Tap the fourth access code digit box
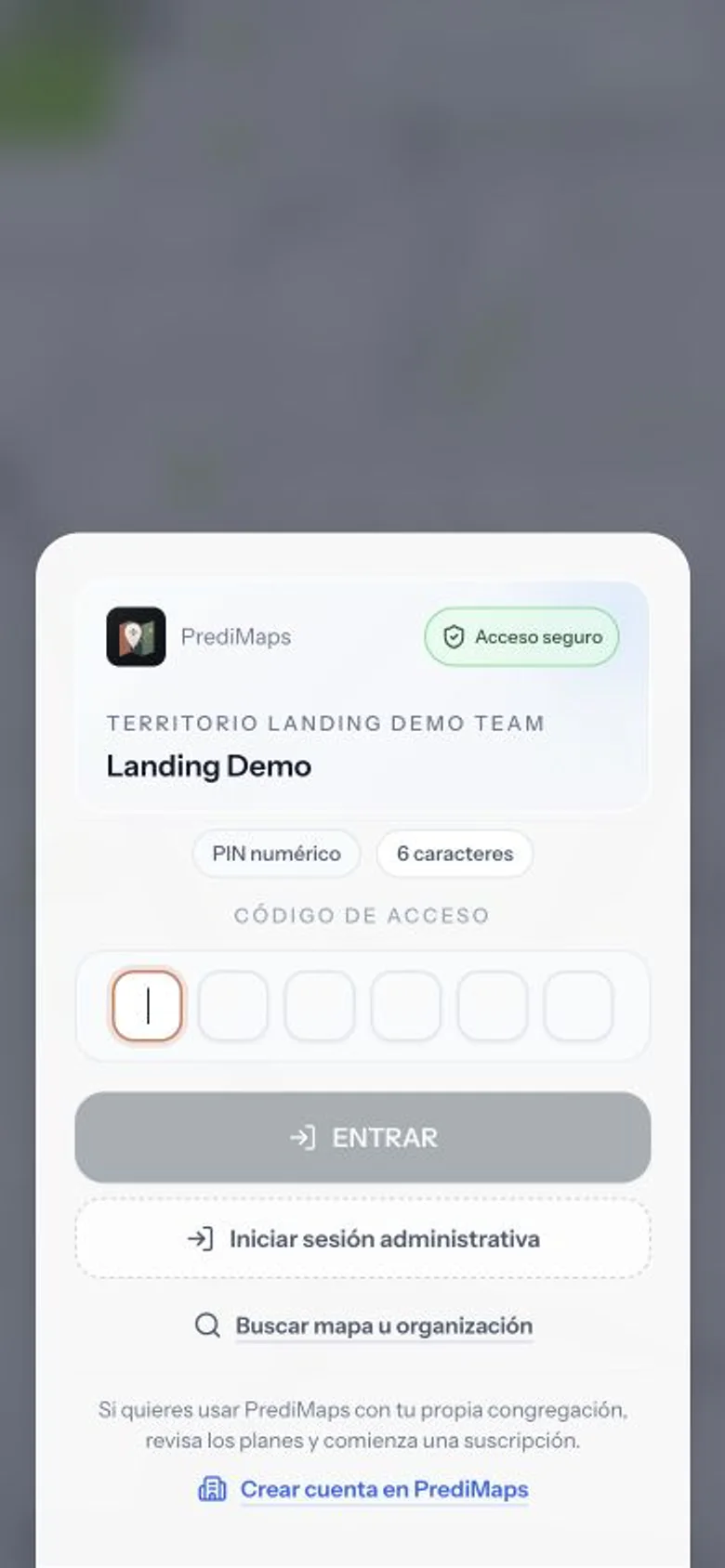Screen dimensions: 725x1568 click(x=406, y=1006)
